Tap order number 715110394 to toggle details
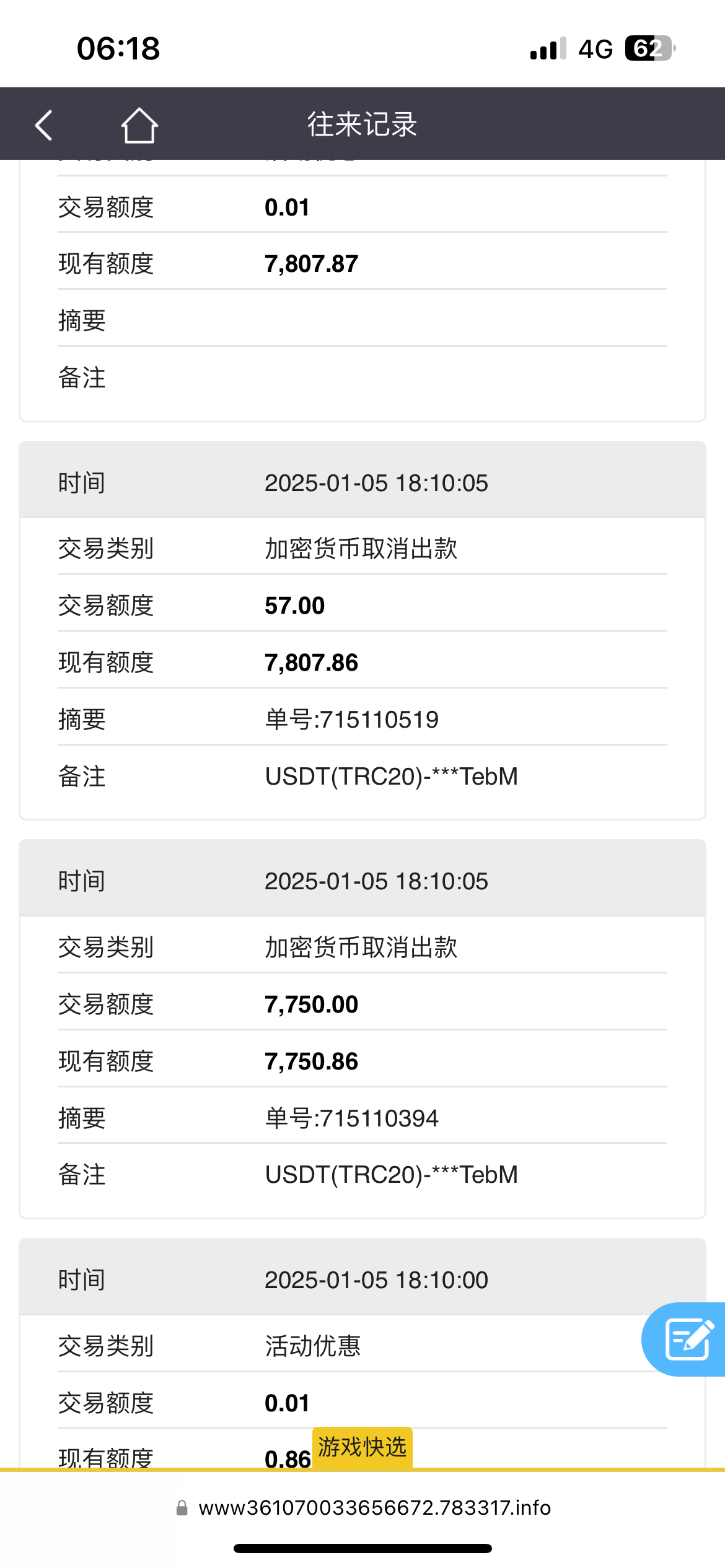The image size is (725, 1568). tap(351, 1118)
